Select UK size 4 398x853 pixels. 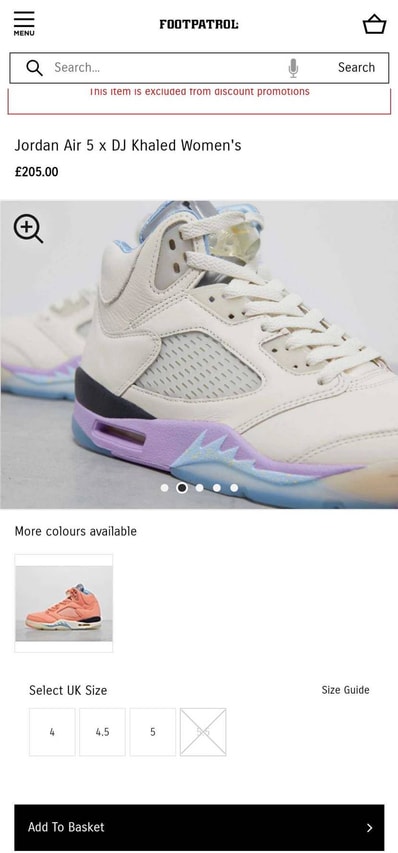(x=52, y=732)
